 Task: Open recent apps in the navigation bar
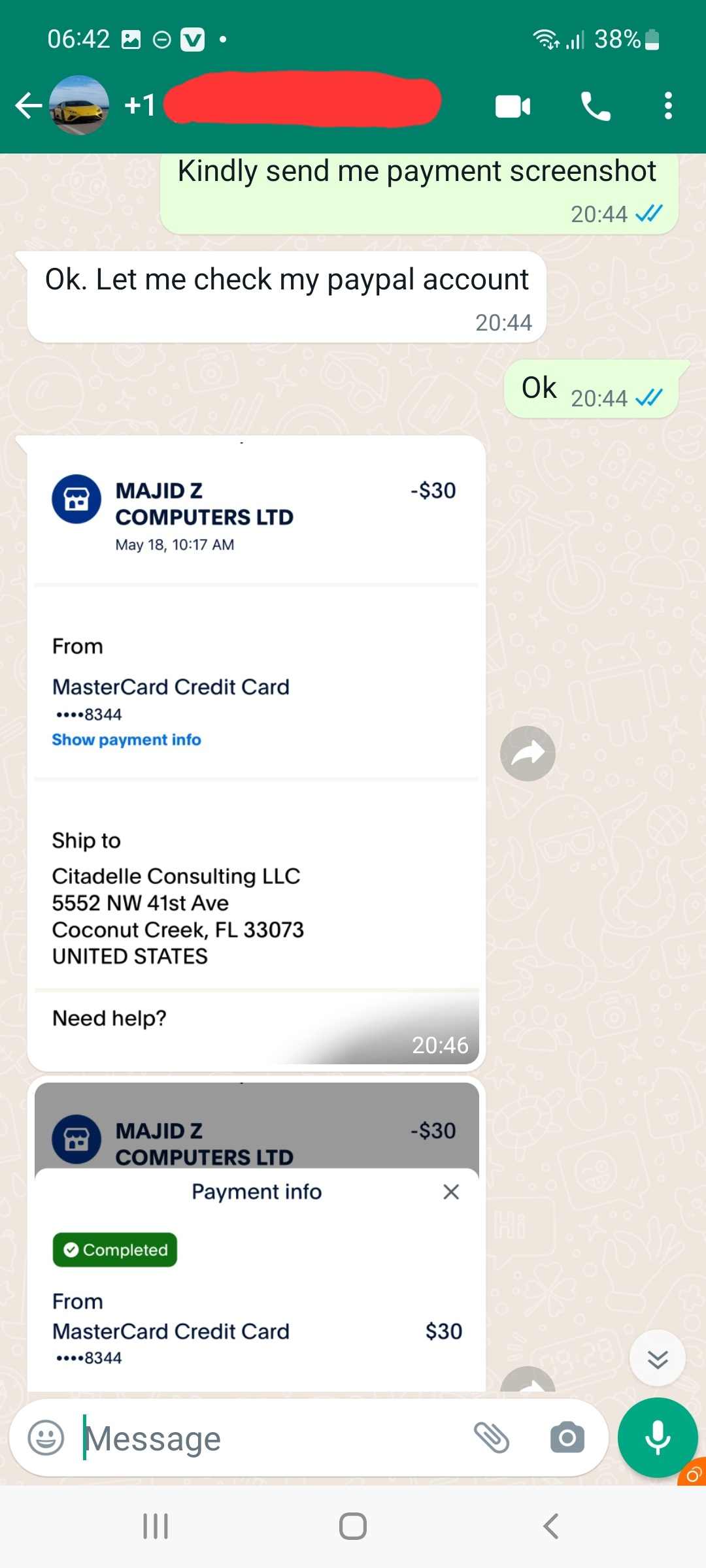[156, 1527]
